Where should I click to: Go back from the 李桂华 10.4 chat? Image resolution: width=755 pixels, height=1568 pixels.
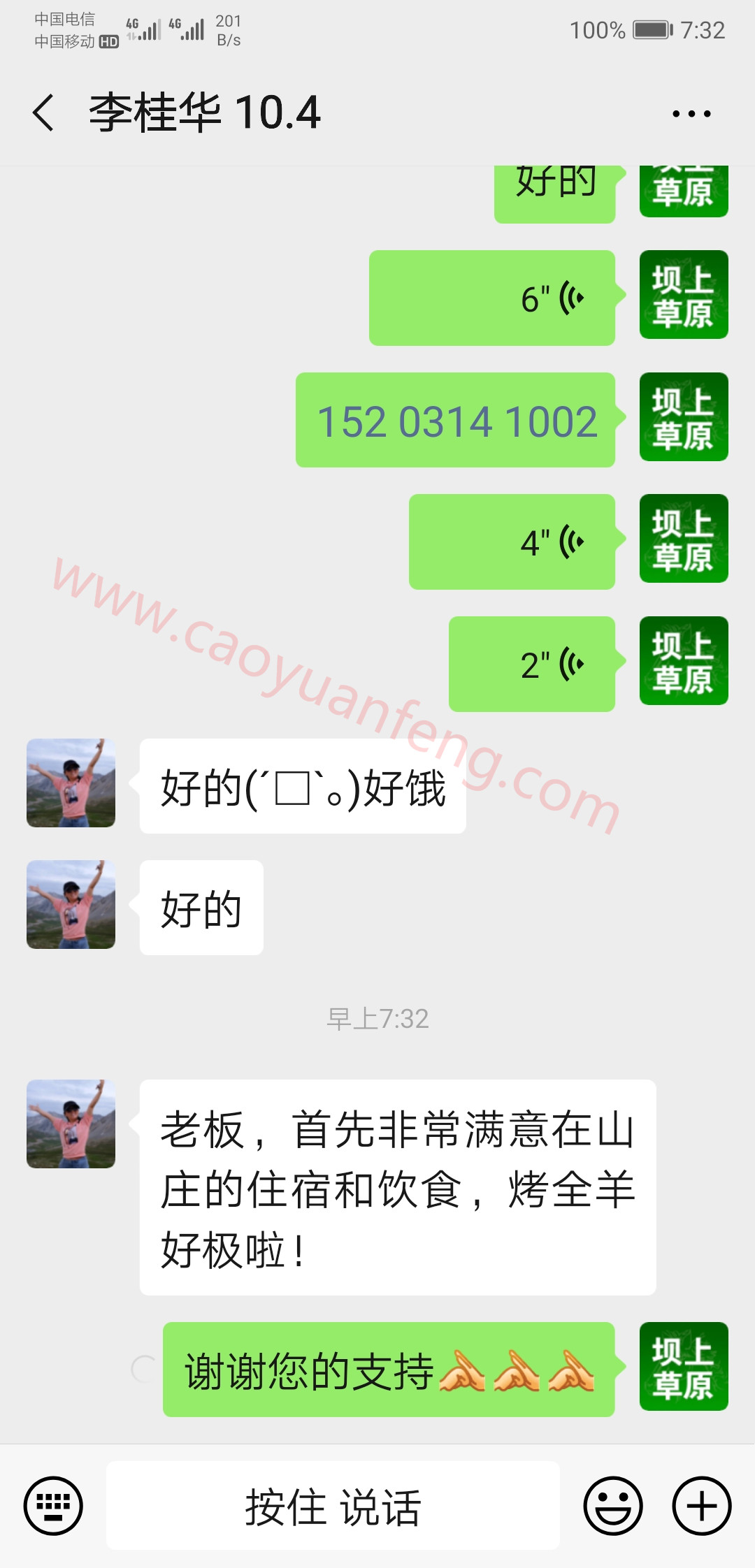(x=43, y=113)
